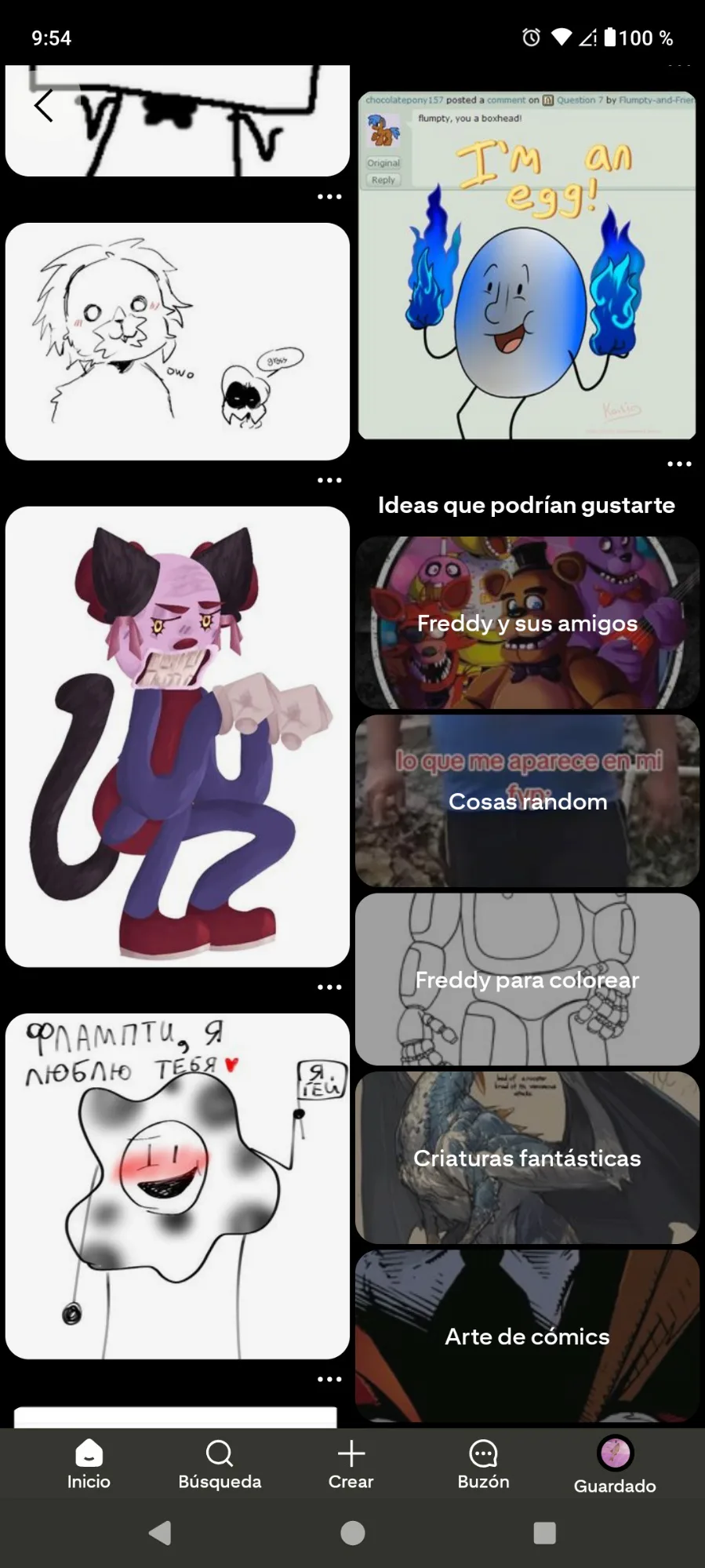Screen dimensions: 705x1568
Task: Open the fluffy 'owo' sketch pin
Action: [177, 341]
